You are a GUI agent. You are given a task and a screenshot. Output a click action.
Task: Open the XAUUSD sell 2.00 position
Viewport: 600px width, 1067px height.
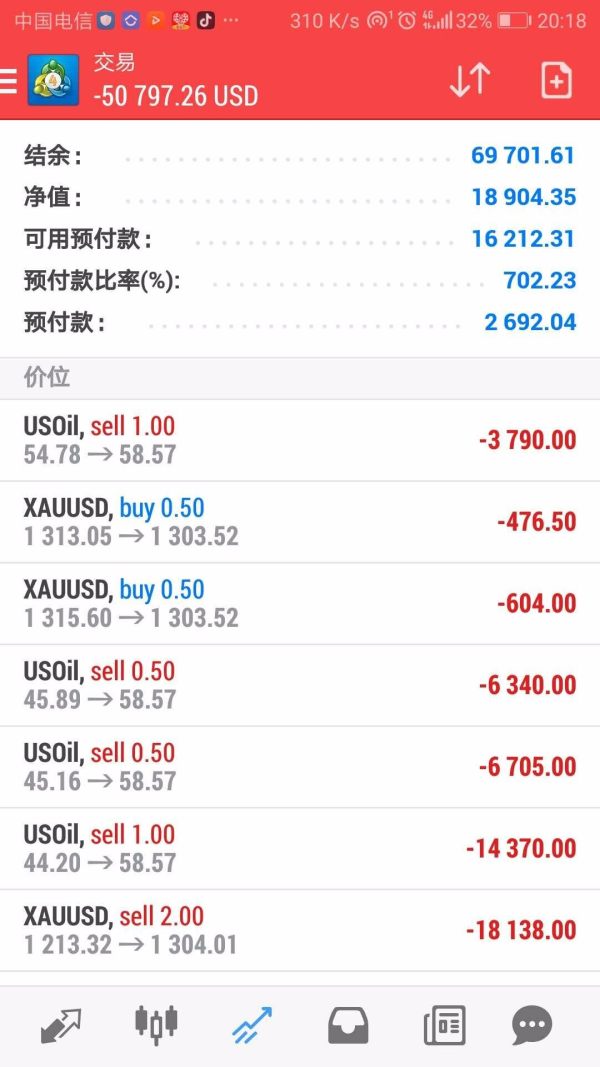(300, 930)
